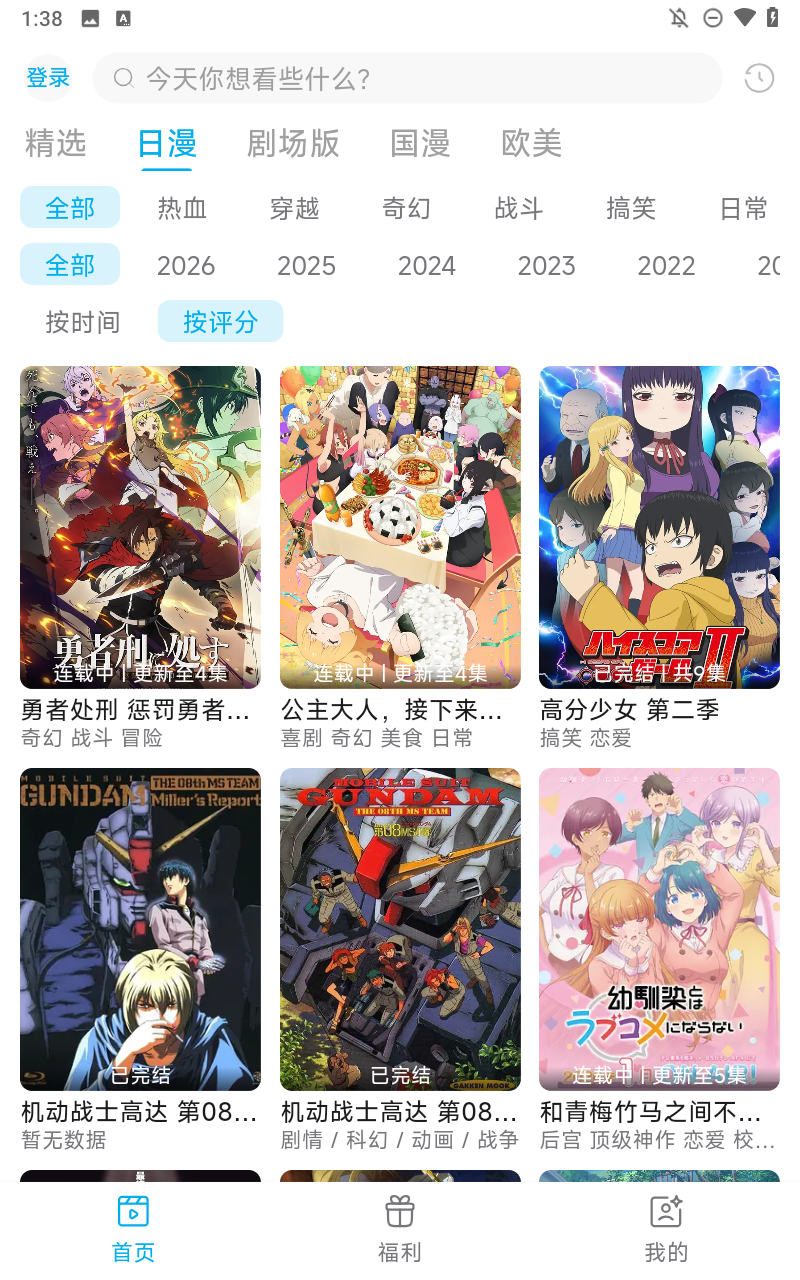
Task: Tap the 登录 login button
Action: (x=48, y=78)
